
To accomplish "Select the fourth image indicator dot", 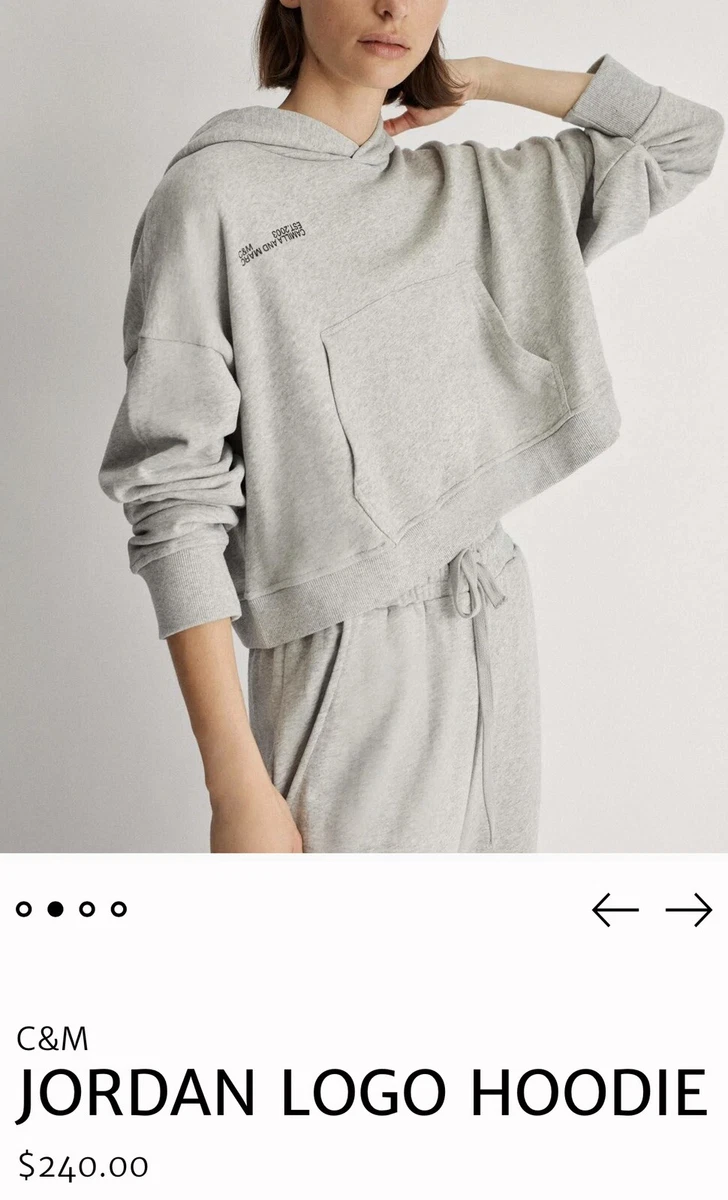I will [x=119, y=909].
